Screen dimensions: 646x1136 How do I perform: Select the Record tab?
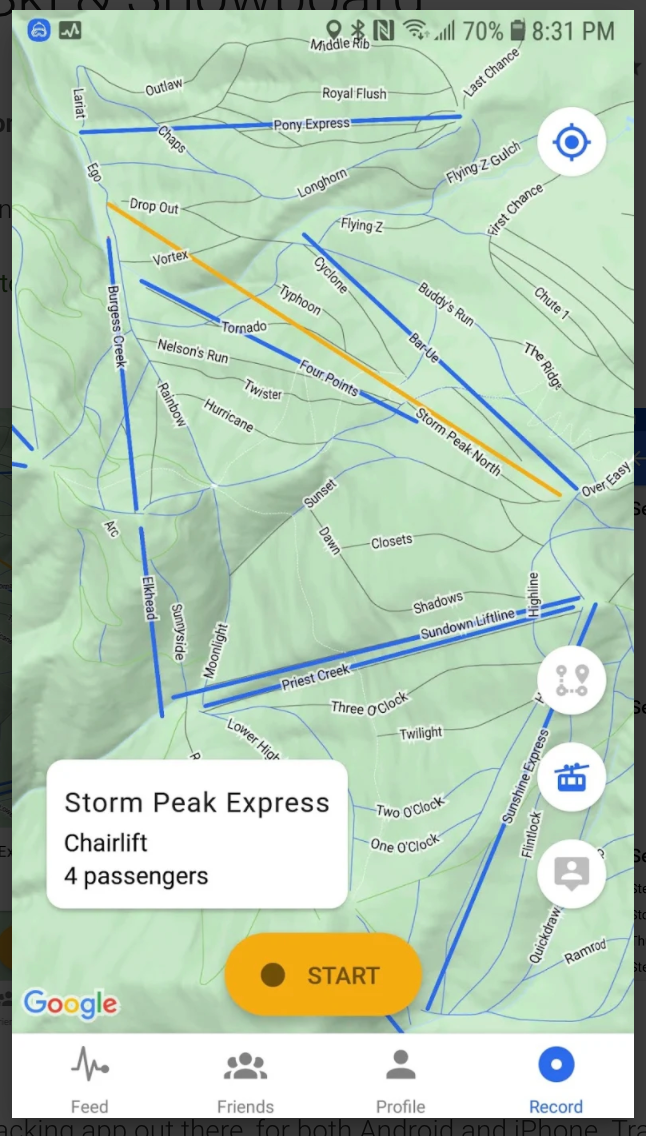556,1080
